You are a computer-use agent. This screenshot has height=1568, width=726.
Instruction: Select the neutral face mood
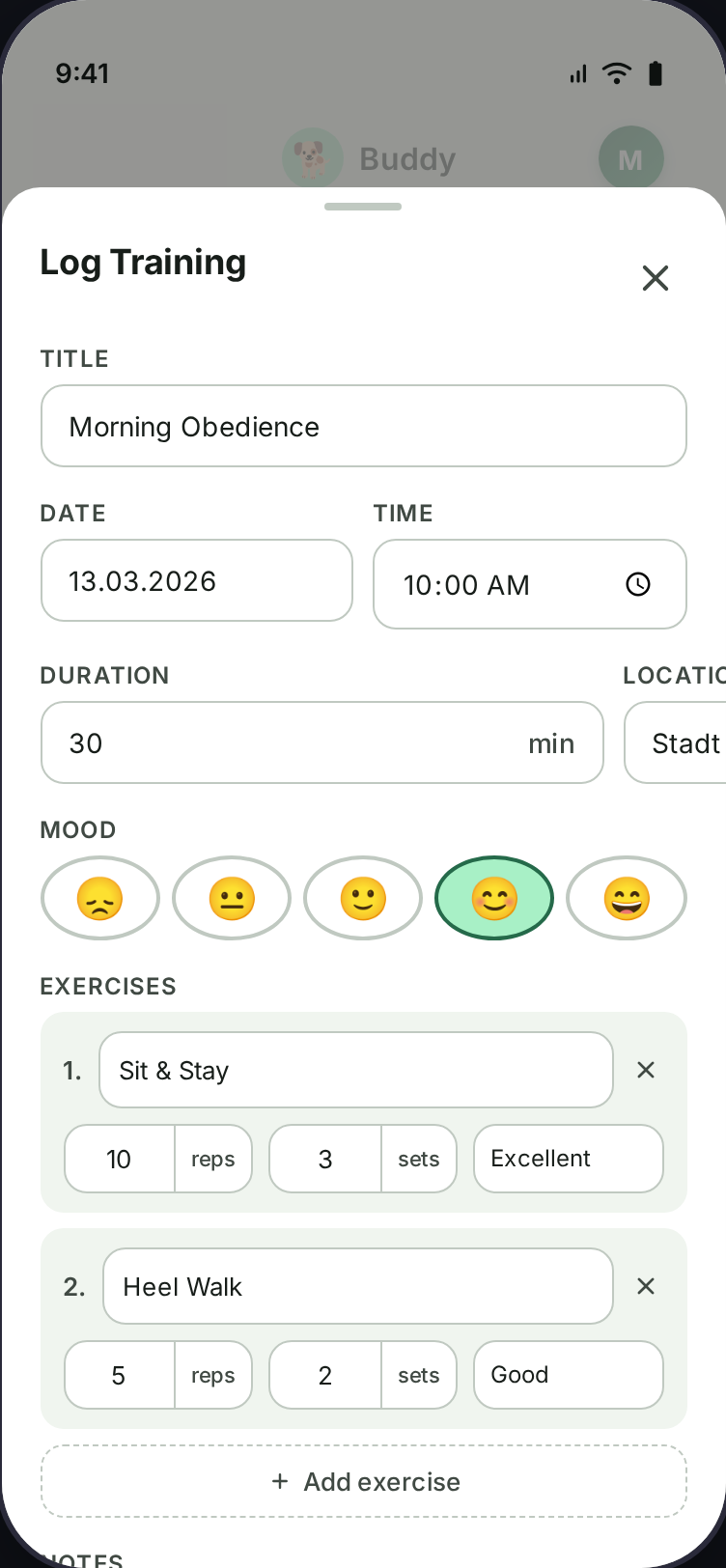coord(232,899)
